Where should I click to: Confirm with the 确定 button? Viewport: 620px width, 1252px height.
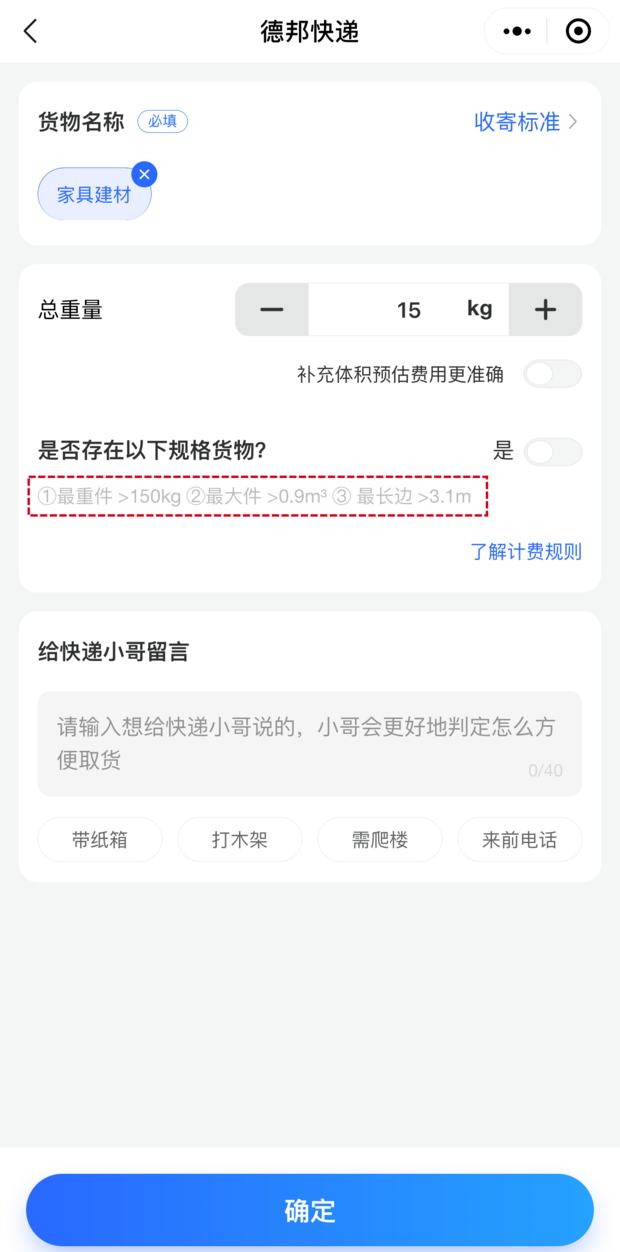click(x=310, y=1210)
